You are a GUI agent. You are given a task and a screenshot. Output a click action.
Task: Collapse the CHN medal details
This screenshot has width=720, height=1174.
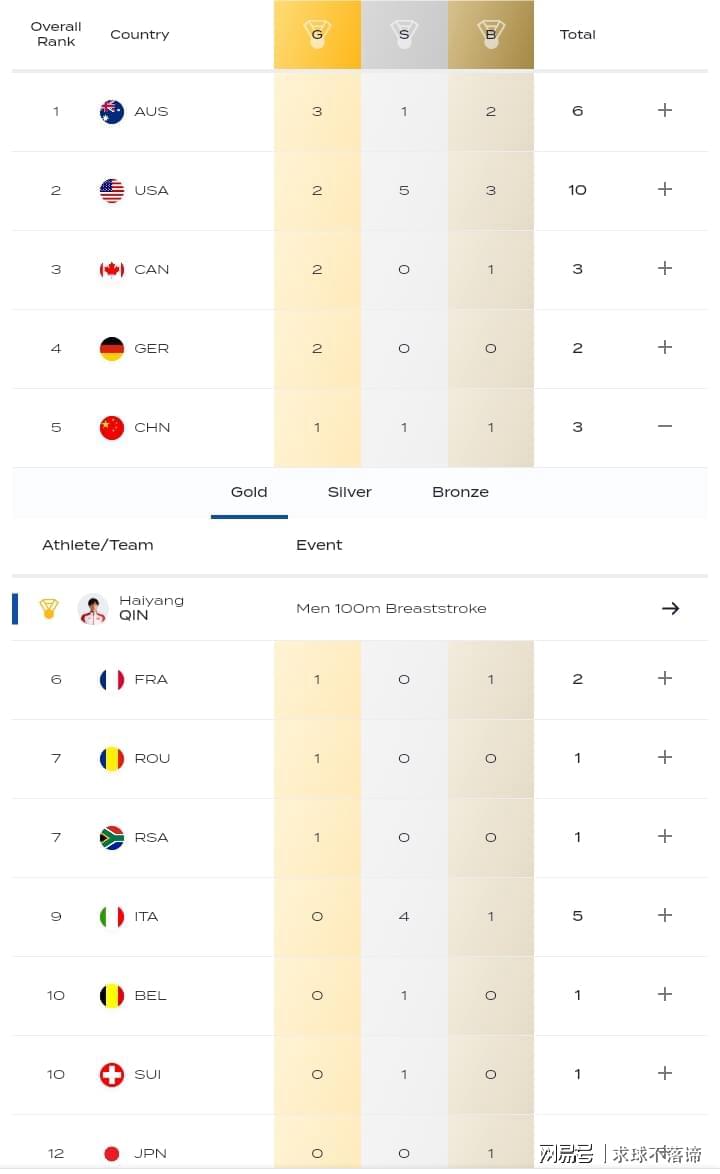coord(665,427)
